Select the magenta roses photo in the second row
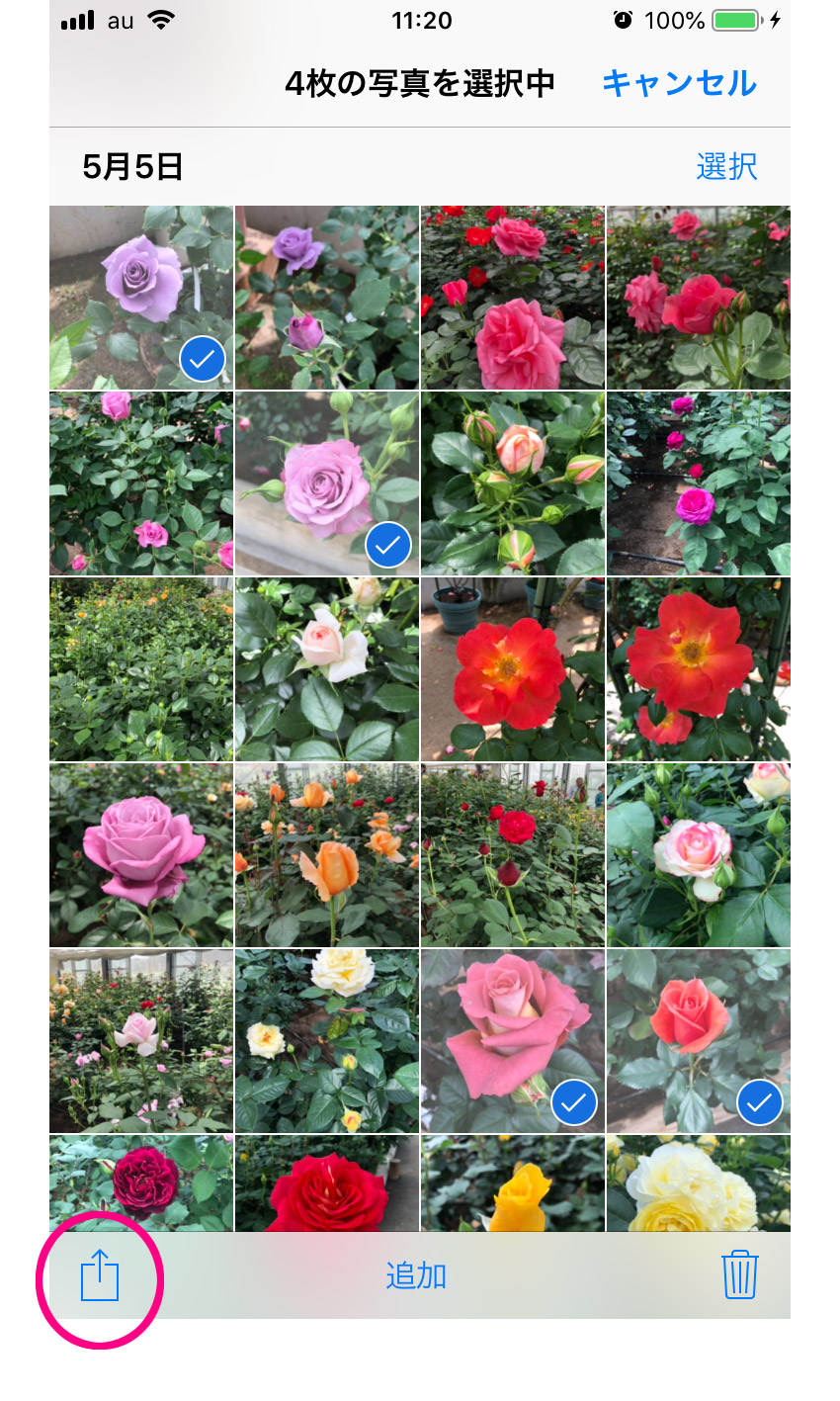The height and width of the screenshot is (1401, 840). point(699,482)
